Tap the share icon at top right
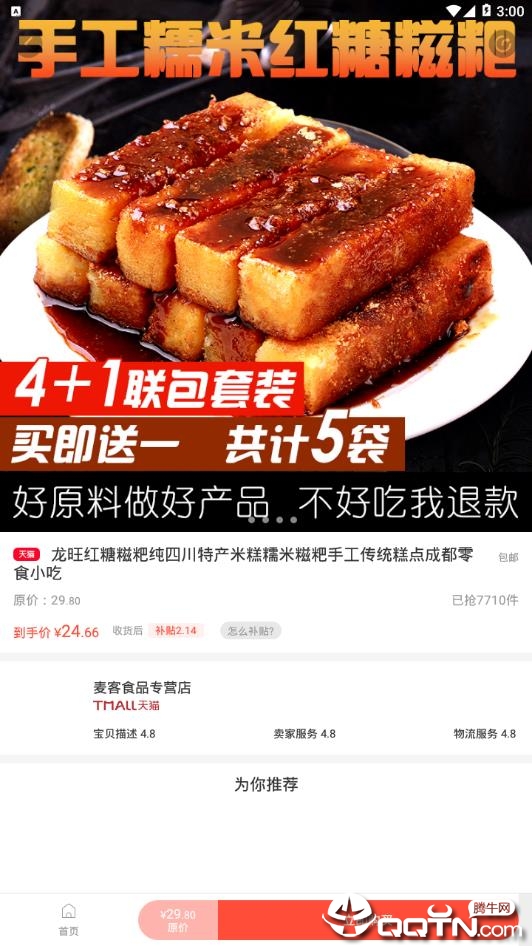Image resolution: width=532 pixels, height=946 pixels. coord(502,42)
